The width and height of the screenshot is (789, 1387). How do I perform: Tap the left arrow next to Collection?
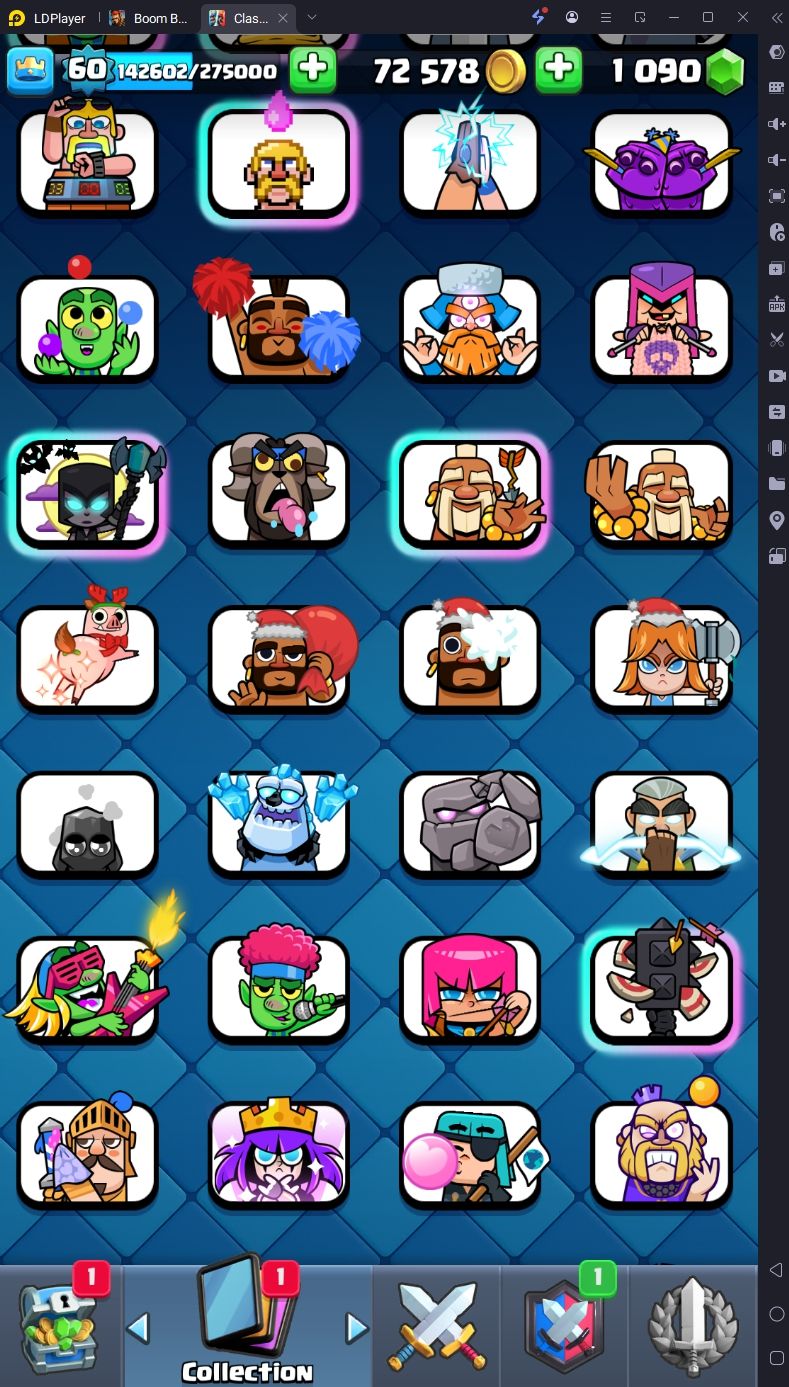pyautogui.click(x=138, y=1328)
